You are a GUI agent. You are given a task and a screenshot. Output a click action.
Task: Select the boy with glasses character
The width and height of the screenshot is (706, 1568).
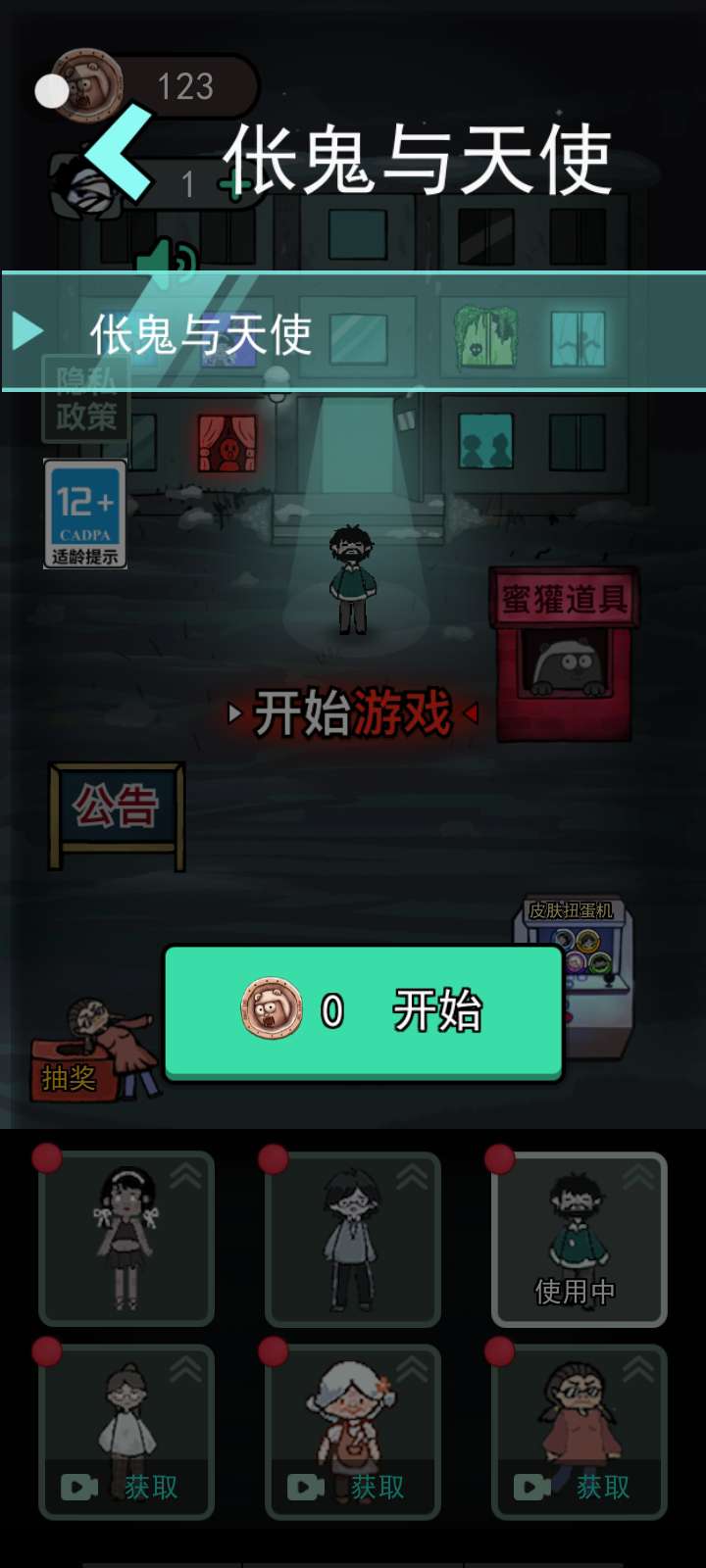pyautogui.click(x=353, y=1239)
